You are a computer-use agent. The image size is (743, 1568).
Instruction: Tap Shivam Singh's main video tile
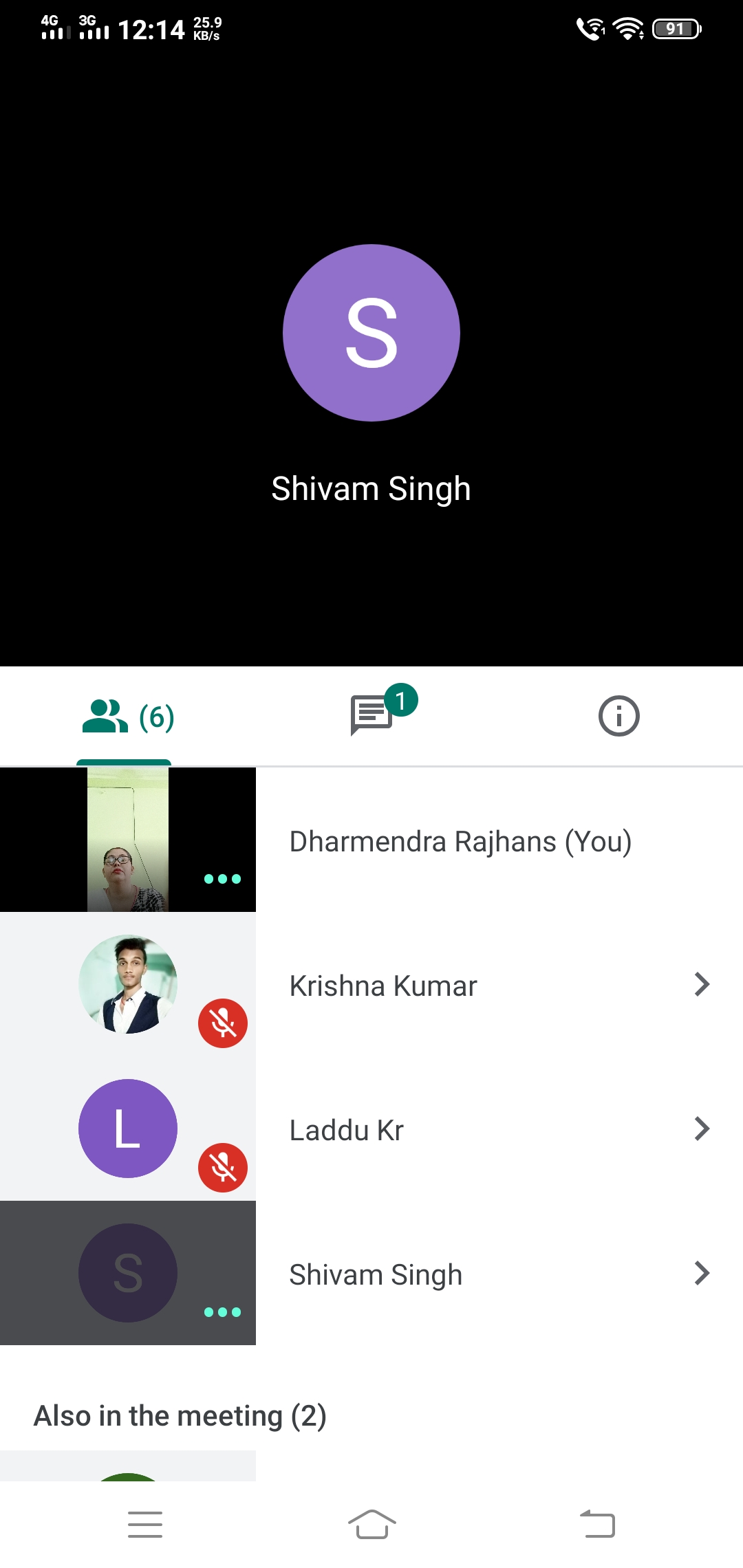[x=371, y=358]
